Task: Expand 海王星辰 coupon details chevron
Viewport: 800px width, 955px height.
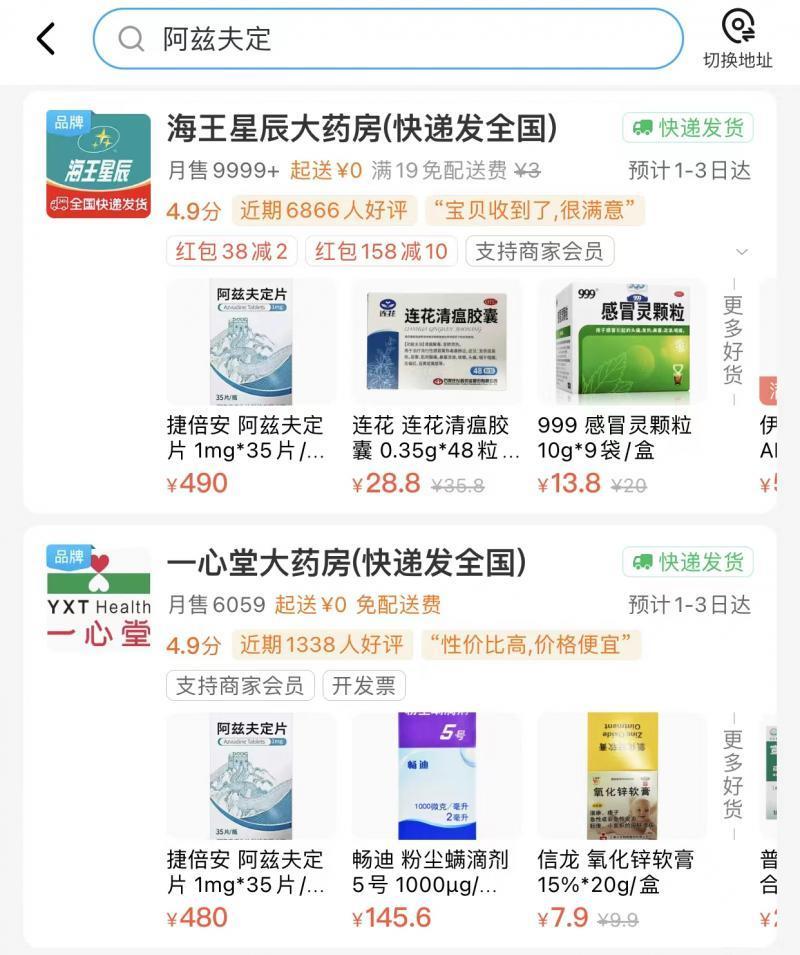Action: pos(741,251)
